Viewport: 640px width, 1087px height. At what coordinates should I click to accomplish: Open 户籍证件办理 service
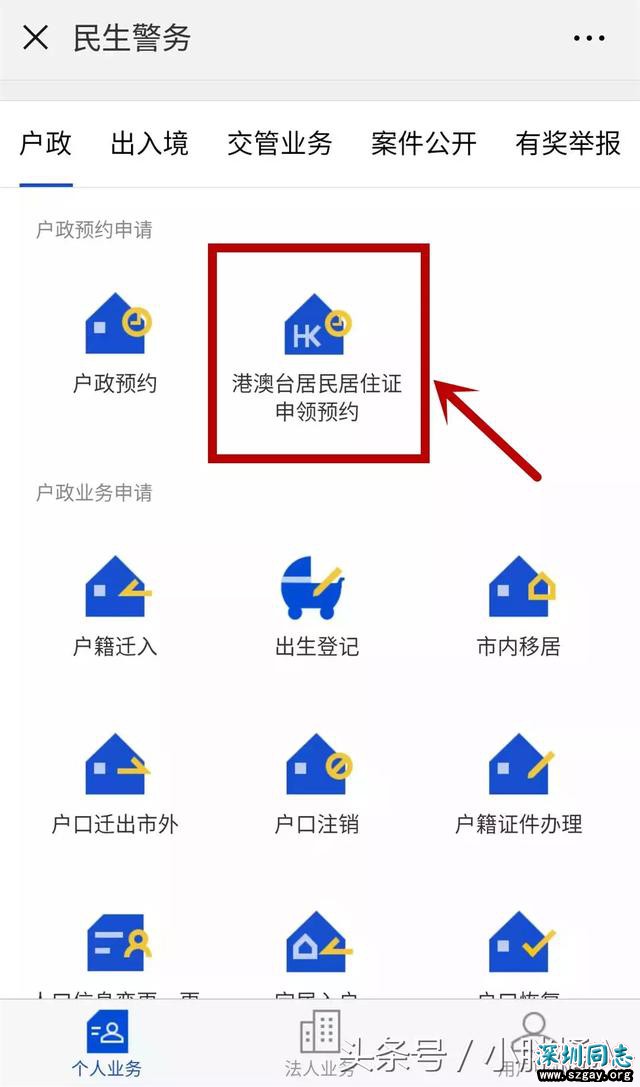coord(518,785)
